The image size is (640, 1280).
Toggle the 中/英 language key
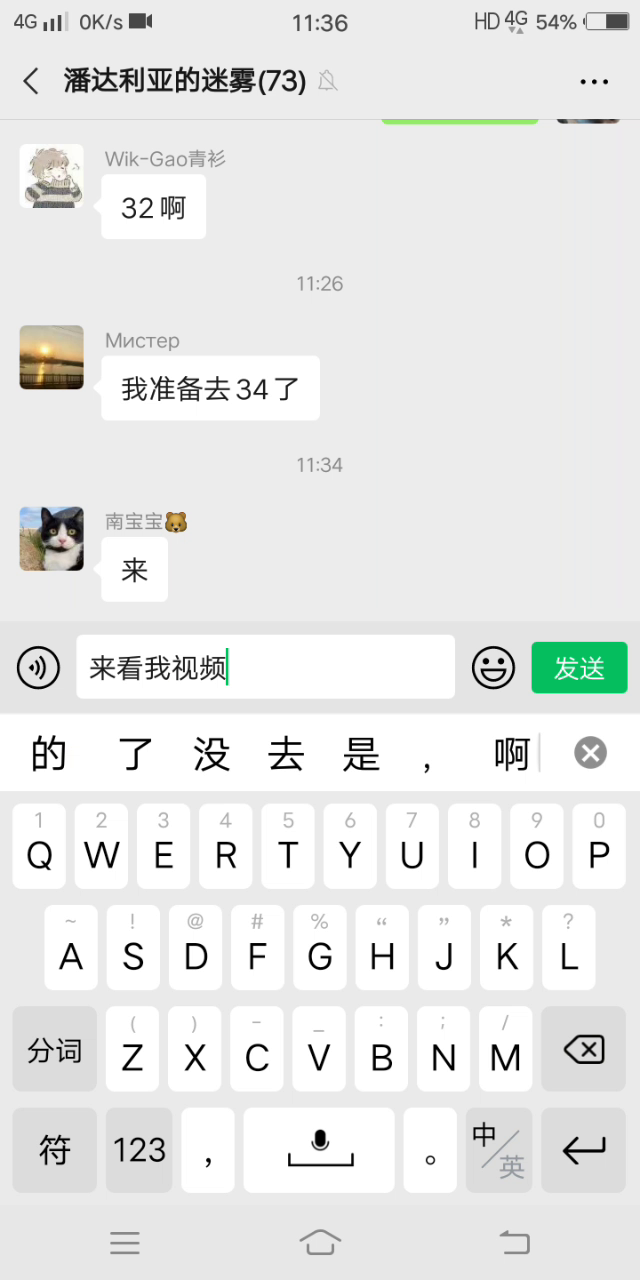(498, 1150)
